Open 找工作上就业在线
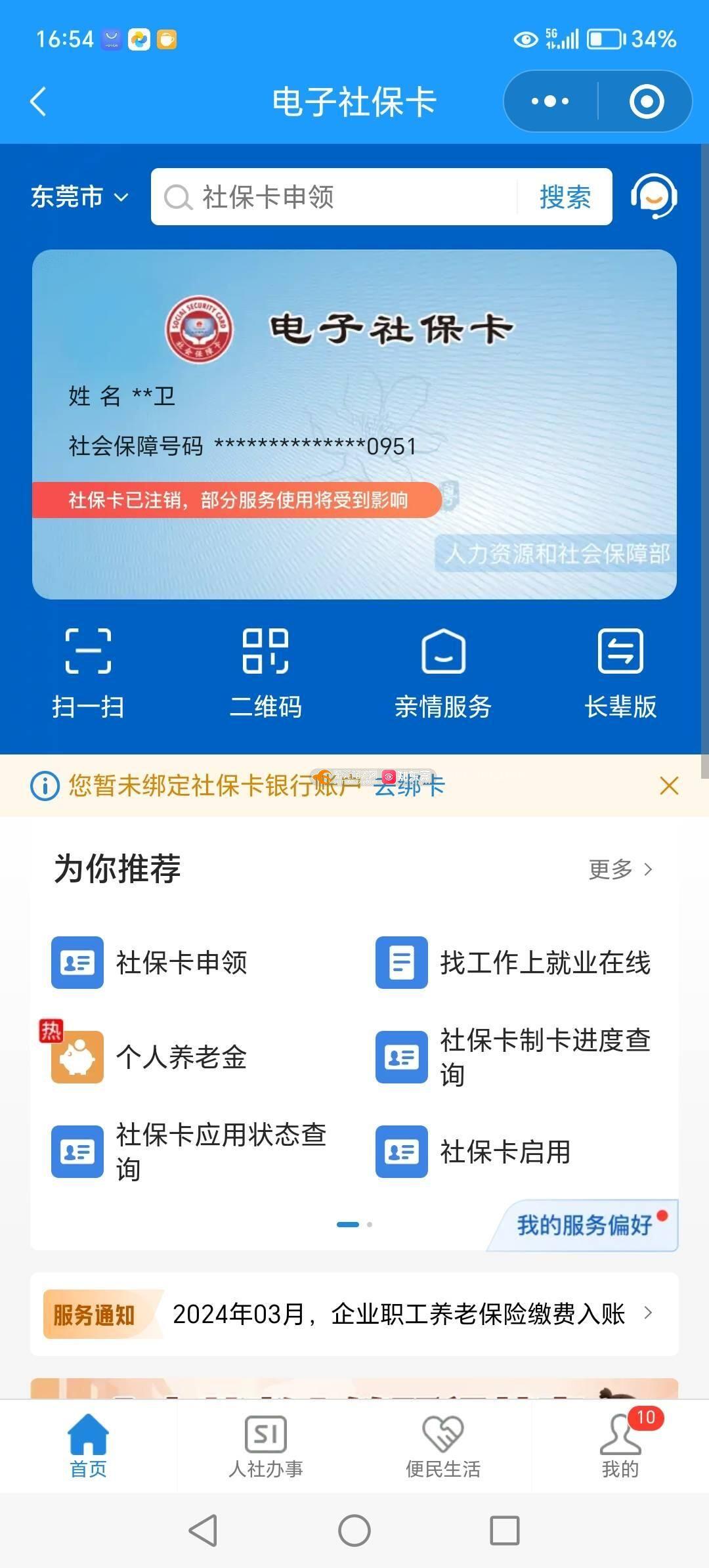 (x=513, y=963)
